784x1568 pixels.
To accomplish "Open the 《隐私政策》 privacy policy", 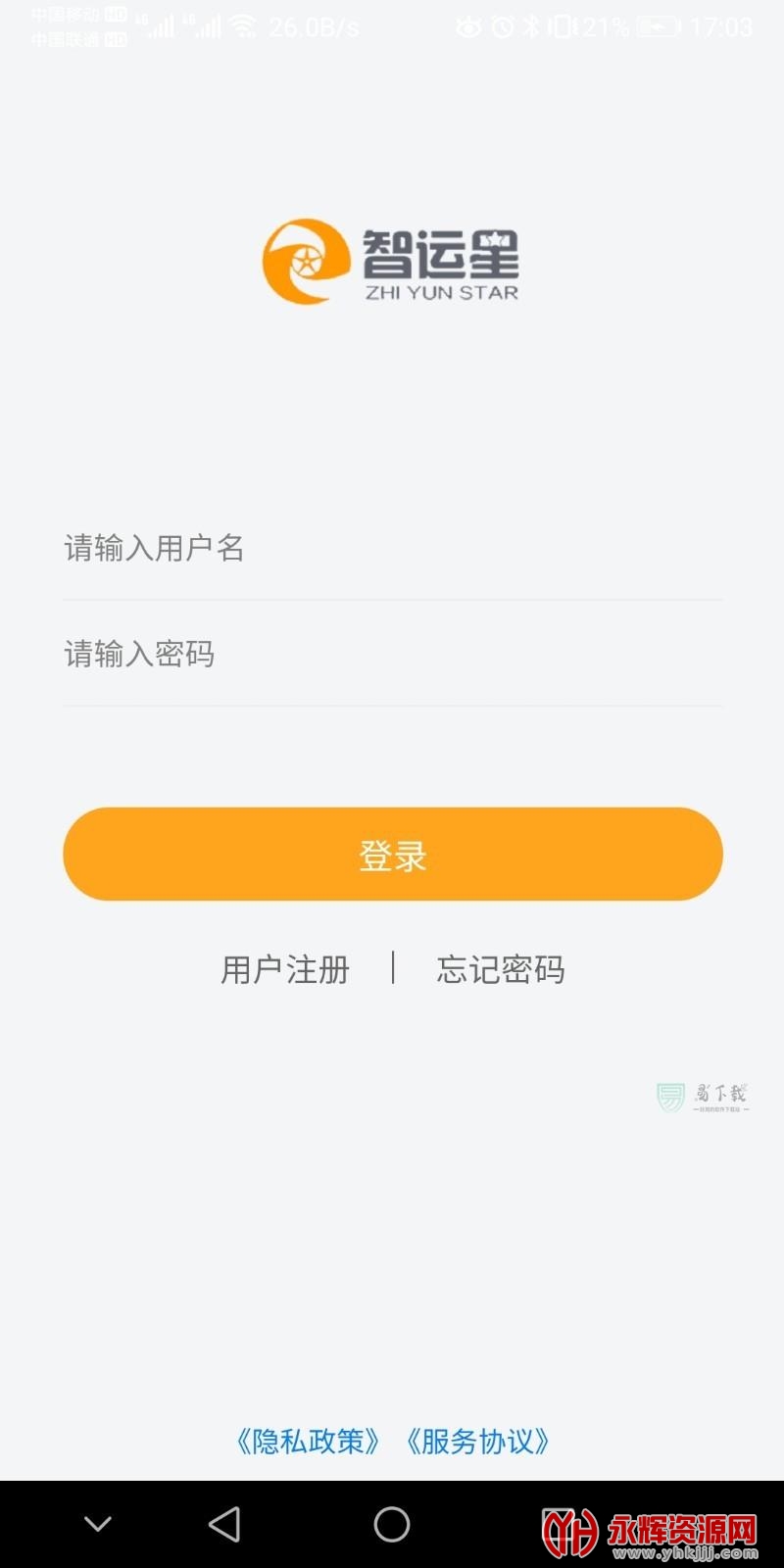I will tap(308, 1442).
